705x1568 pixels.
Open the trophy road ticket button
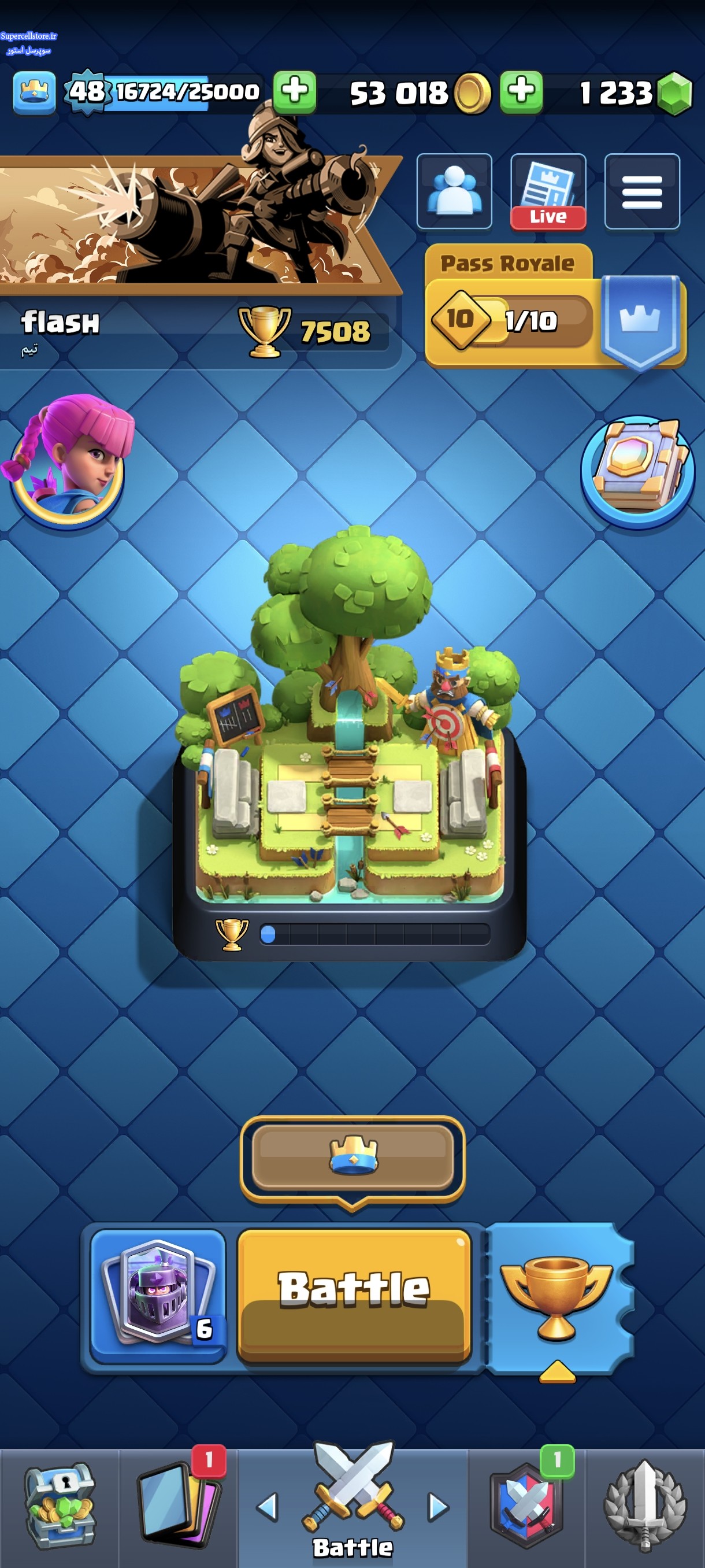pyautogui.click(x=558, y=1298)
